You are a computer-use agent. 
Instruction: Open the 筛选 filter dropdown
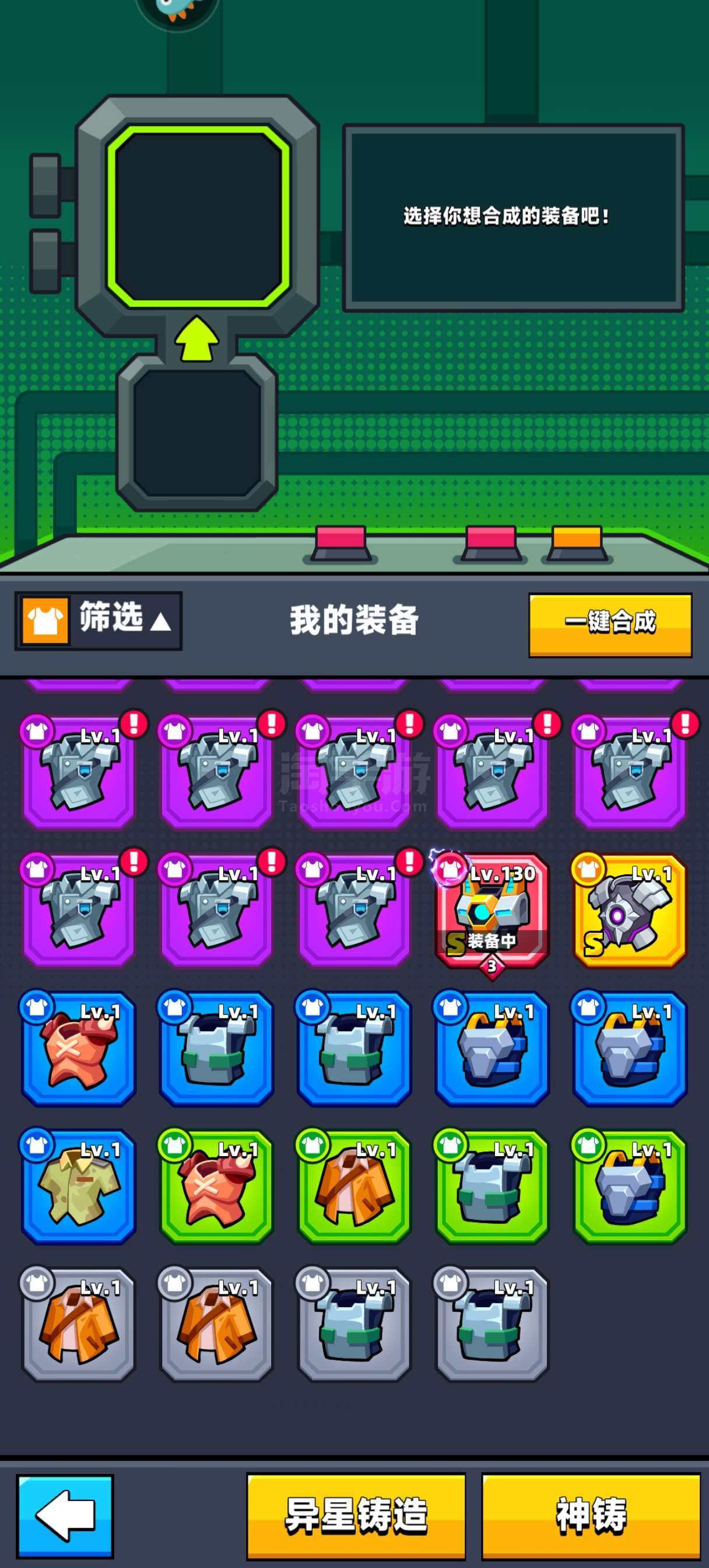pyautogui.click(x=98, y=620)
